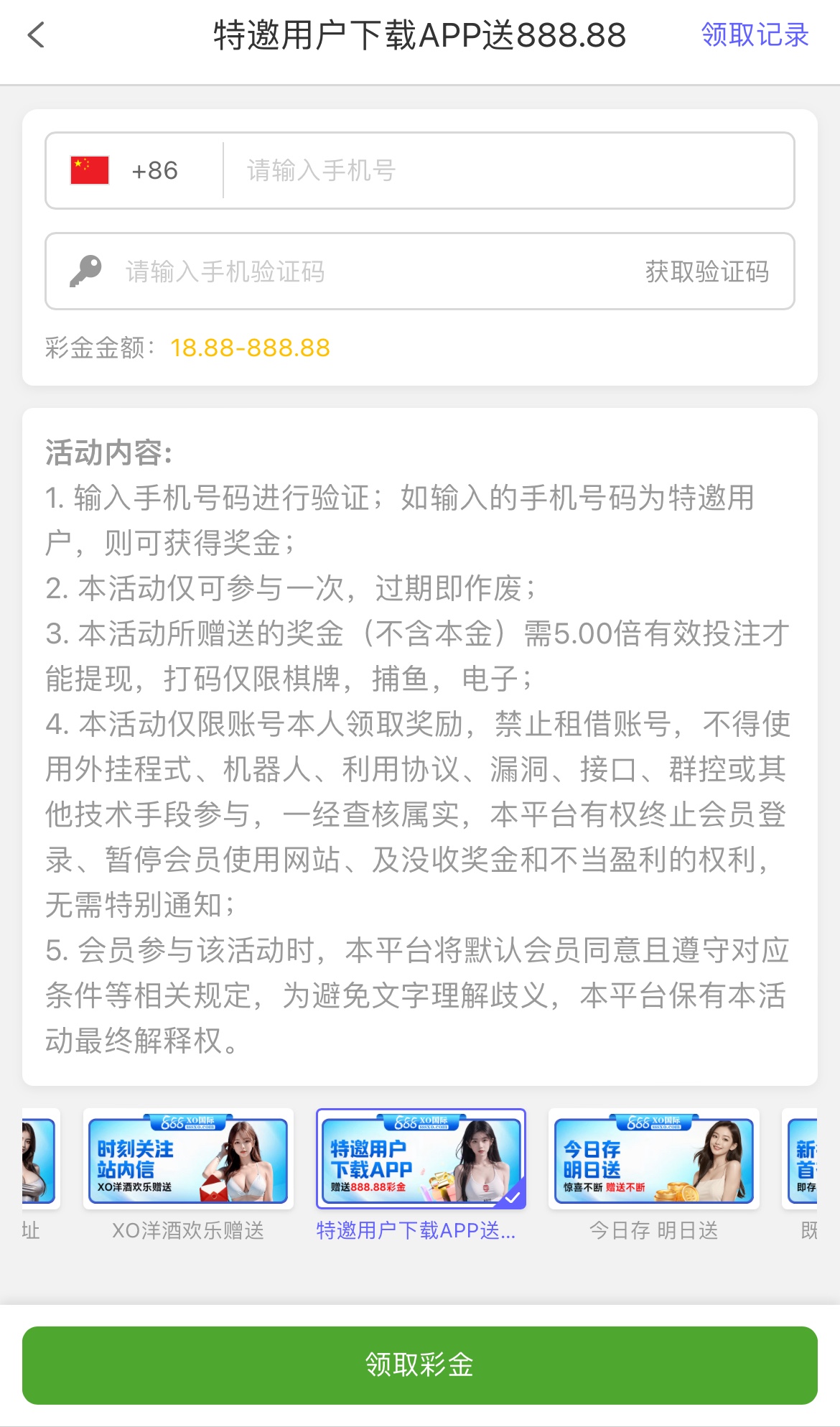Select the 特邀用户下载APP送 promotion card
This screenshot has height=1427, width=840.
(421, 1160)
